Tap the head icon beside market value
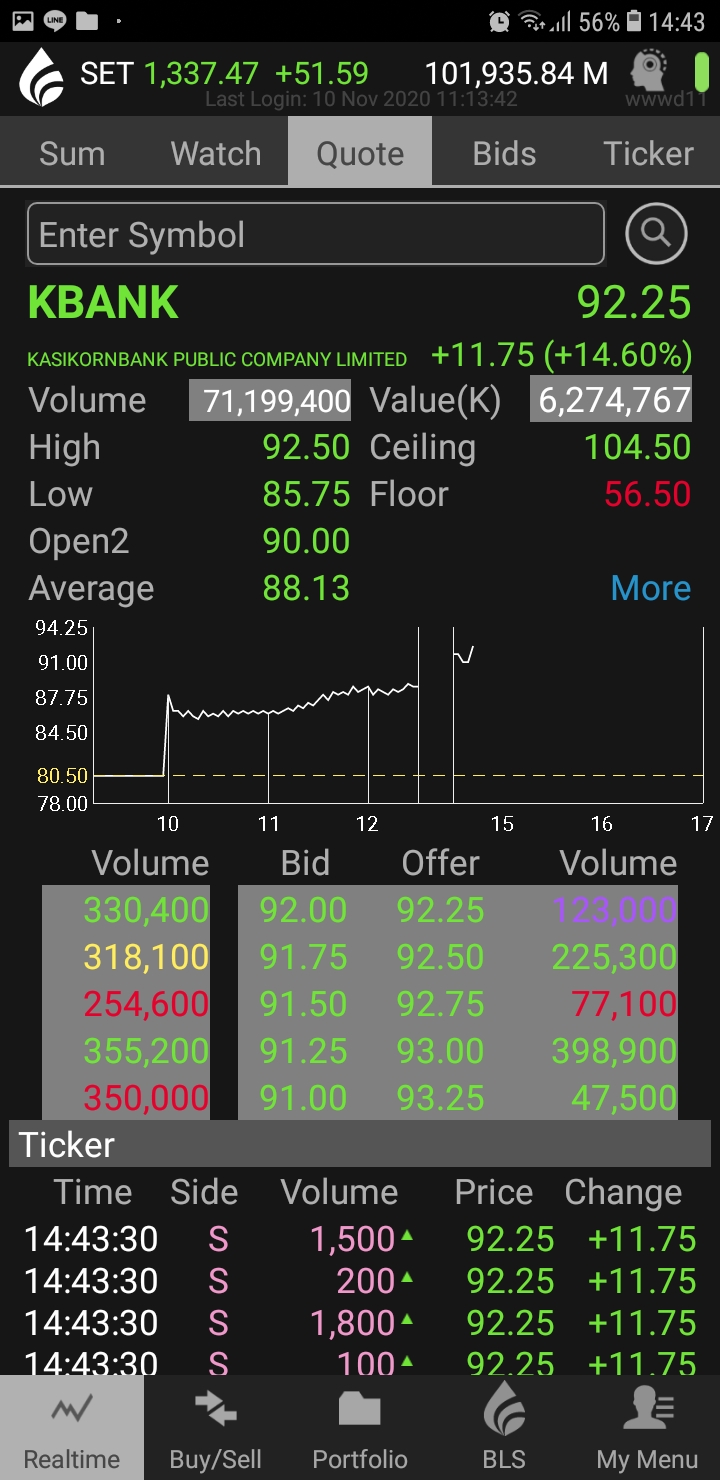 click(650, 71)
